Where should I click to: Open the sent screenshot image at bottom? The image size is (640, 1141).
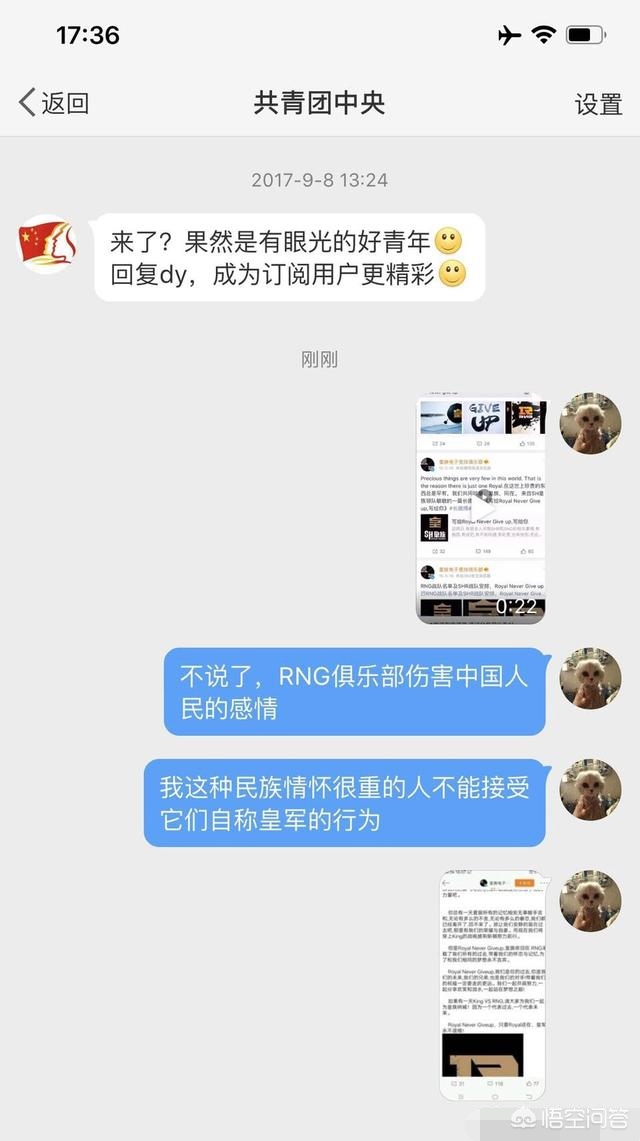coord(494,985)
